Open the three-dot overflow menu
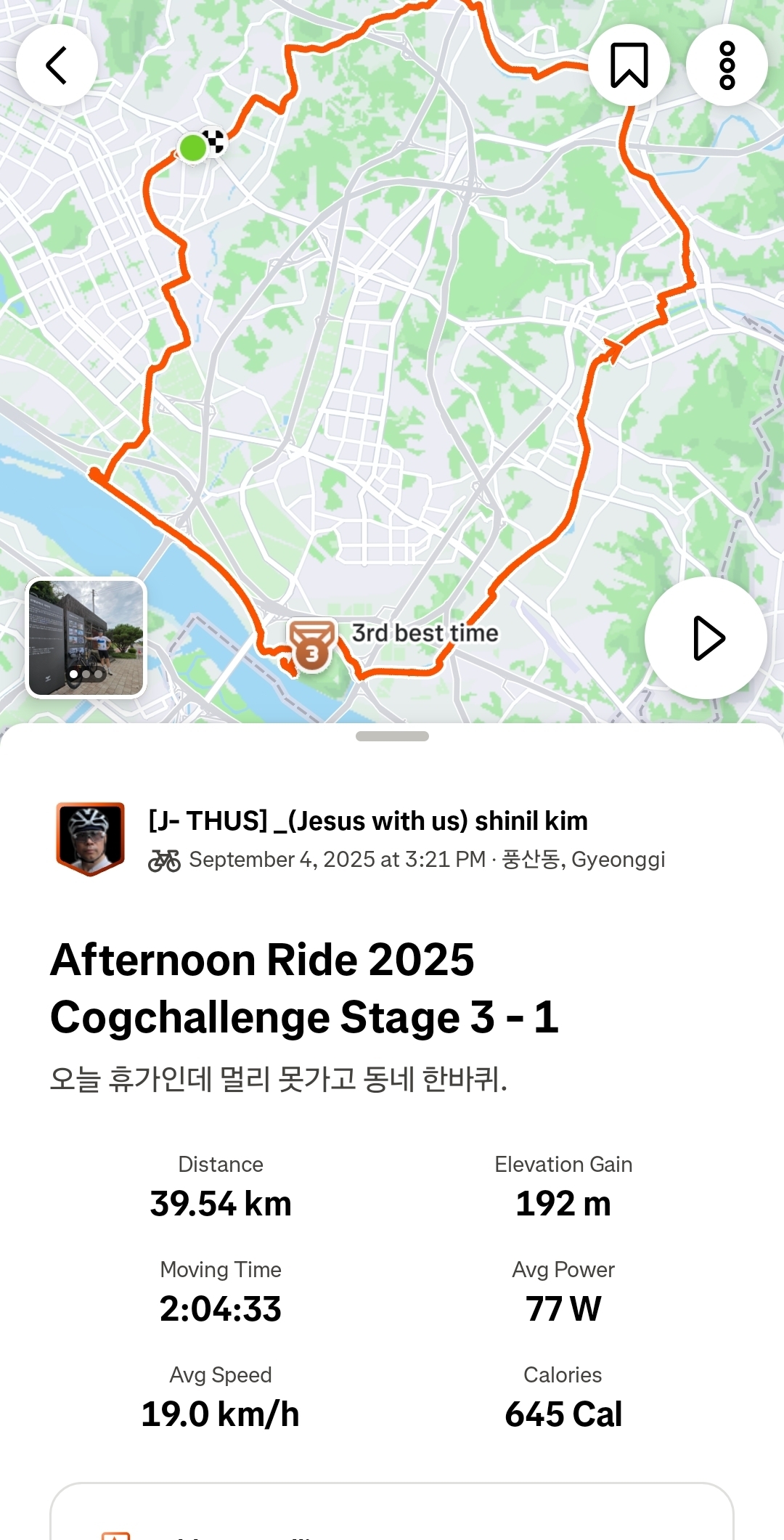The height and width of the screenshot is (1540, 784). 727,65
